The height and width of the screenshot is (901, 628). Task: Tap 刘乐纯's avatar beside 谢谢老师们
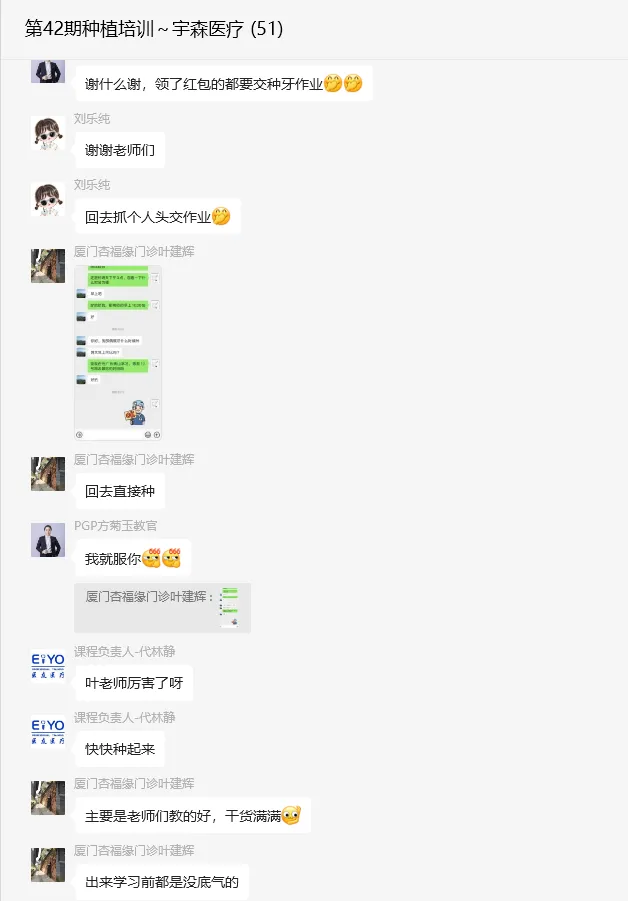48,134
